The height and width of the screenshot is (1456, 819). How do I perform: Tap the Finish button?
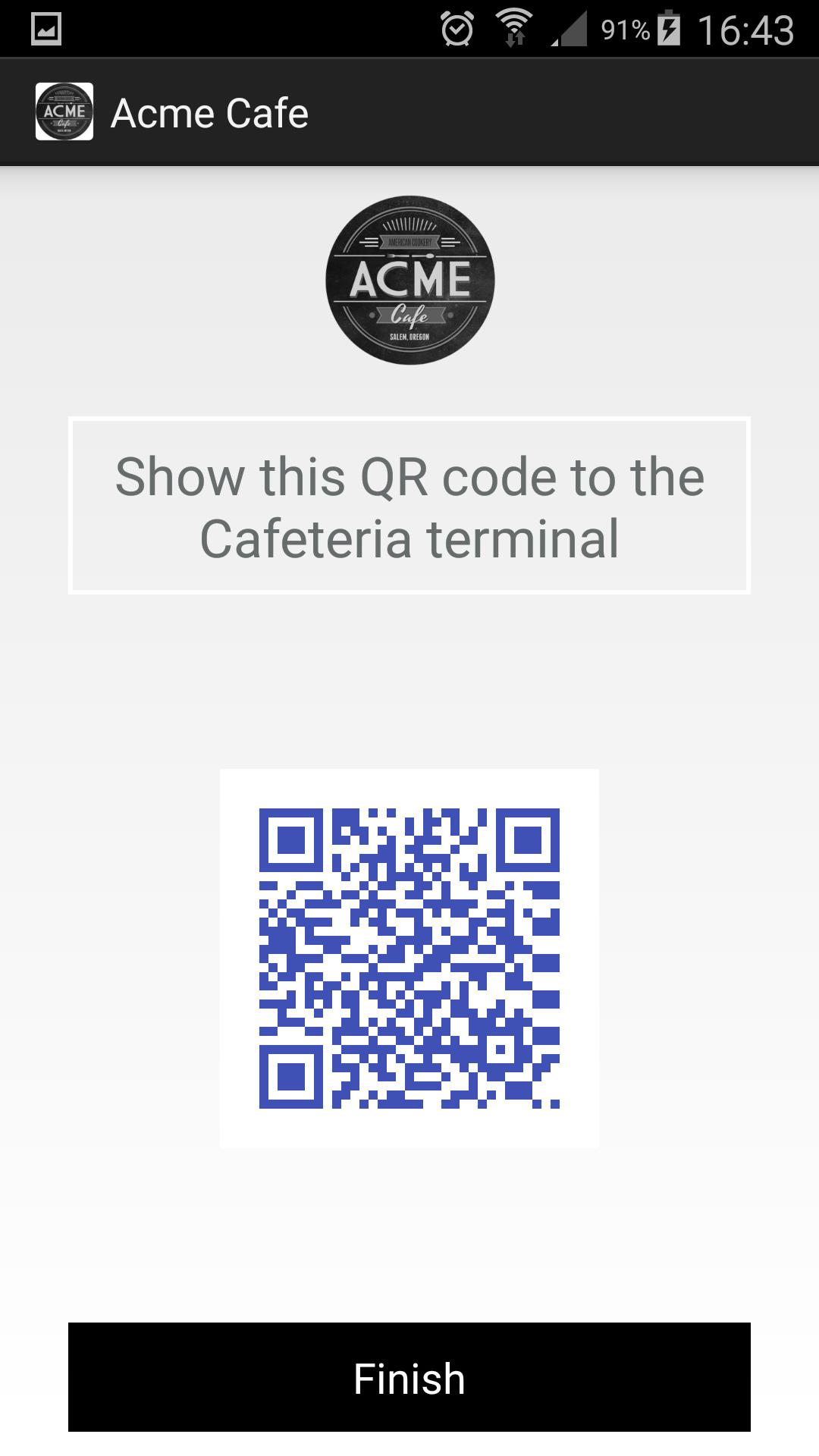409,1377
